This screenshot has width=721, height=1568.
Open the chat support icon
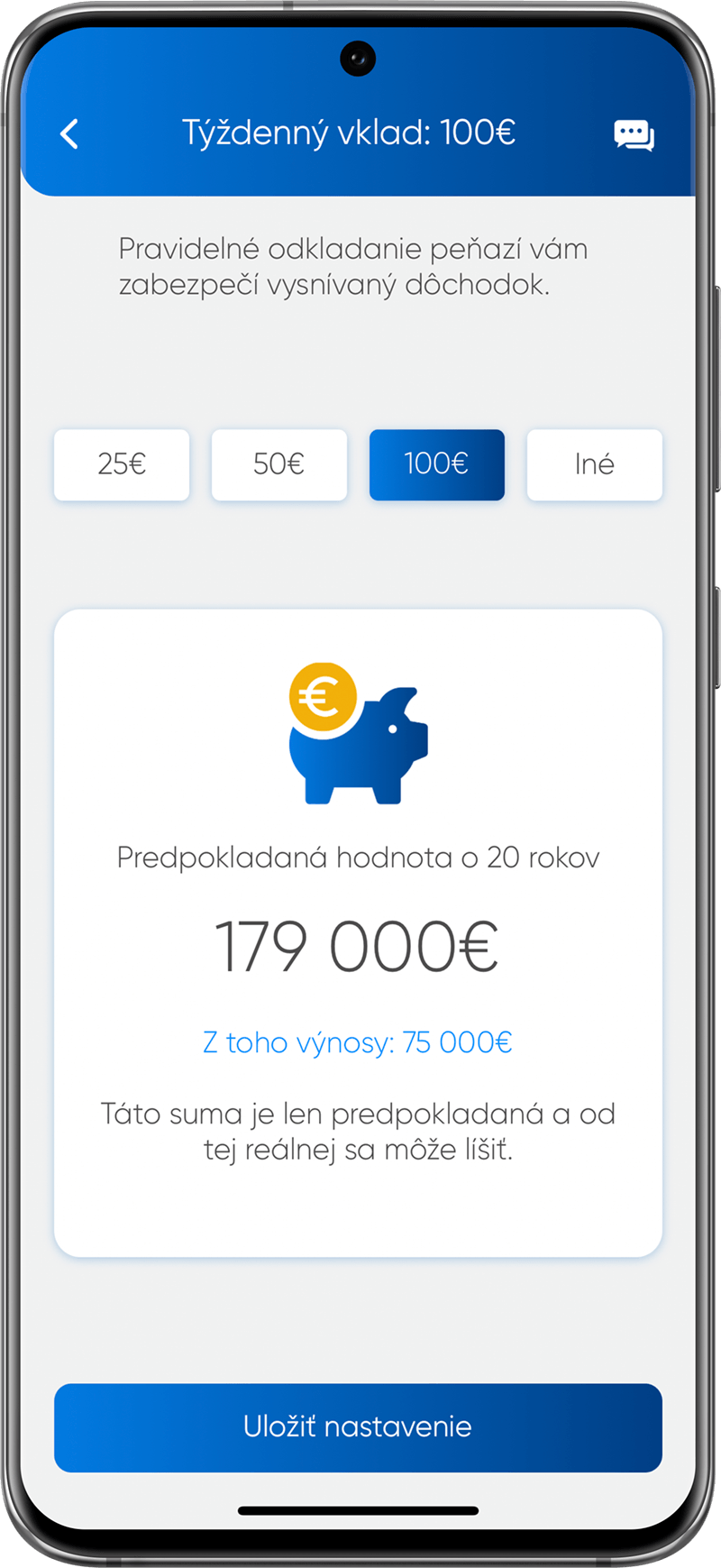634,135
